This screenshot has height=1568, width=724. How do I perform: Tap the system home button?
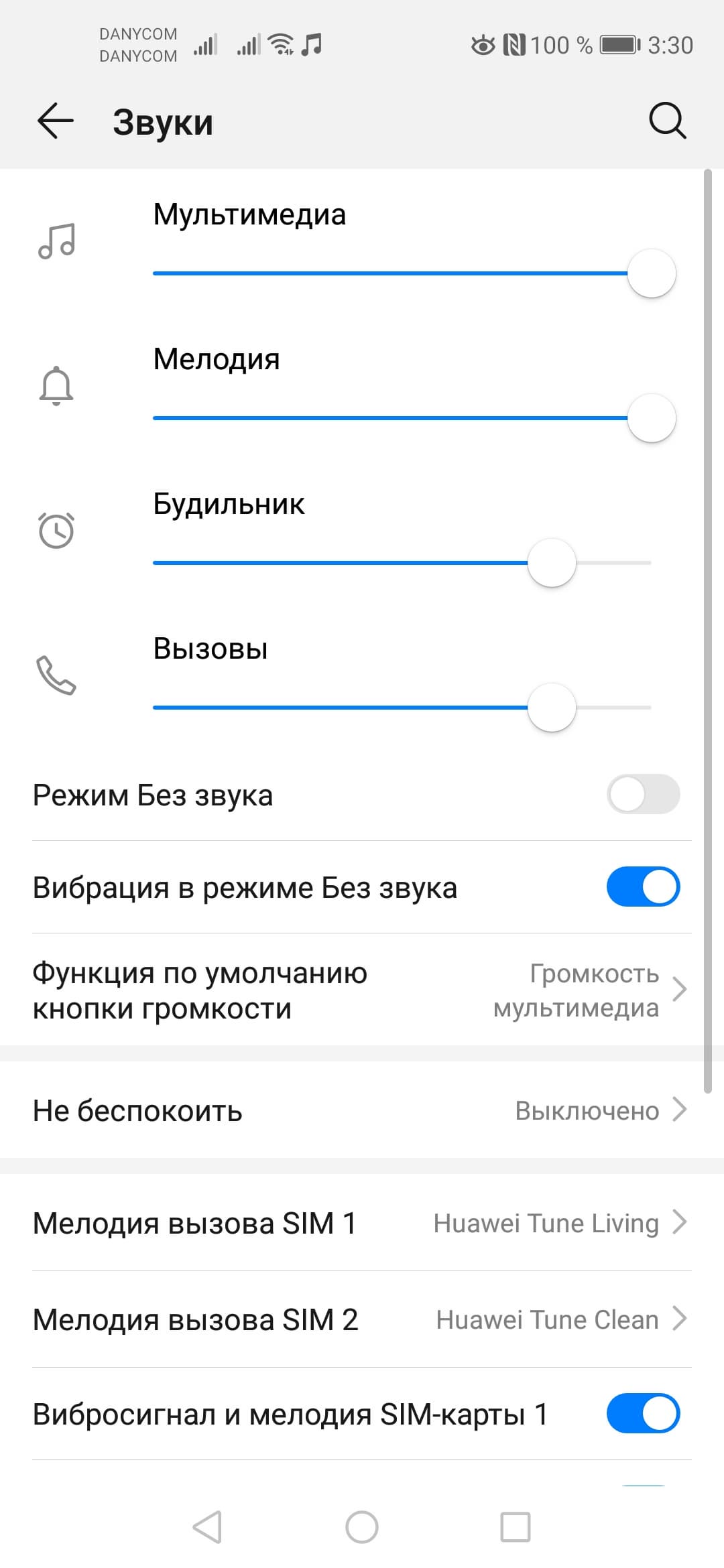pos(362,1528)
